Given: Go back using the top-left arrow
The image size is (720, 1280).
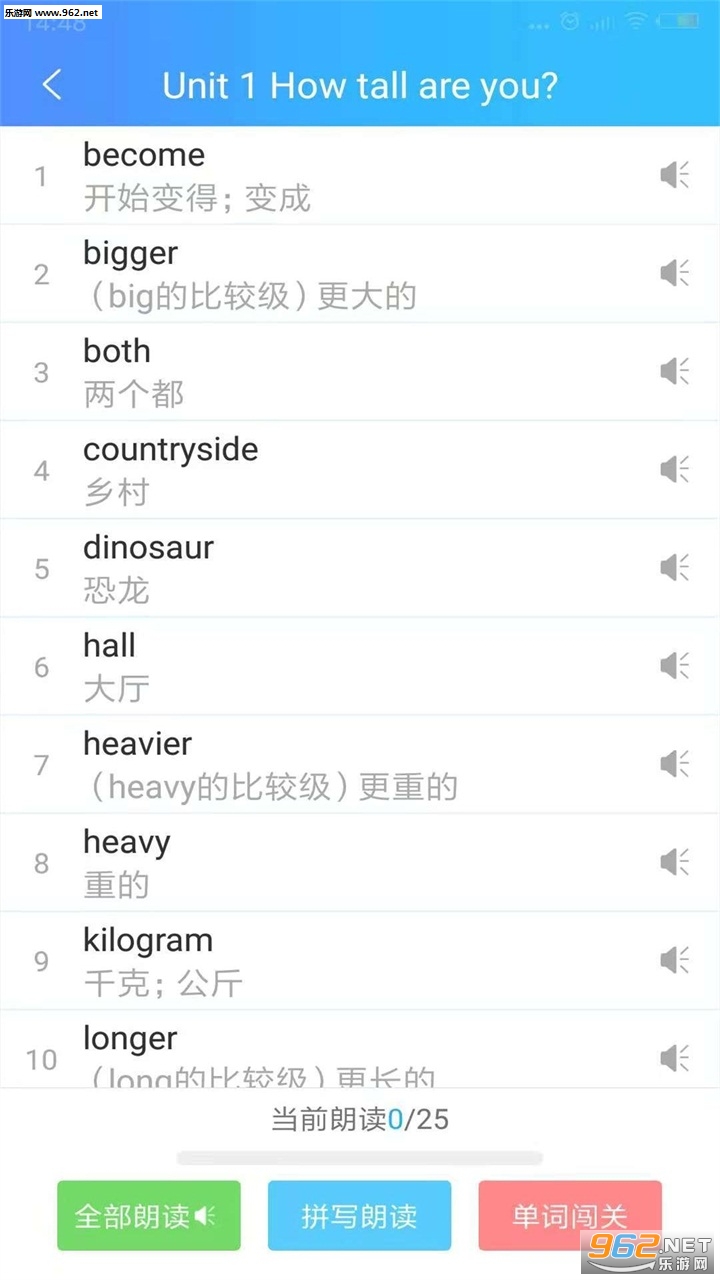Looking at the screenshot, I should click(52, 85).
